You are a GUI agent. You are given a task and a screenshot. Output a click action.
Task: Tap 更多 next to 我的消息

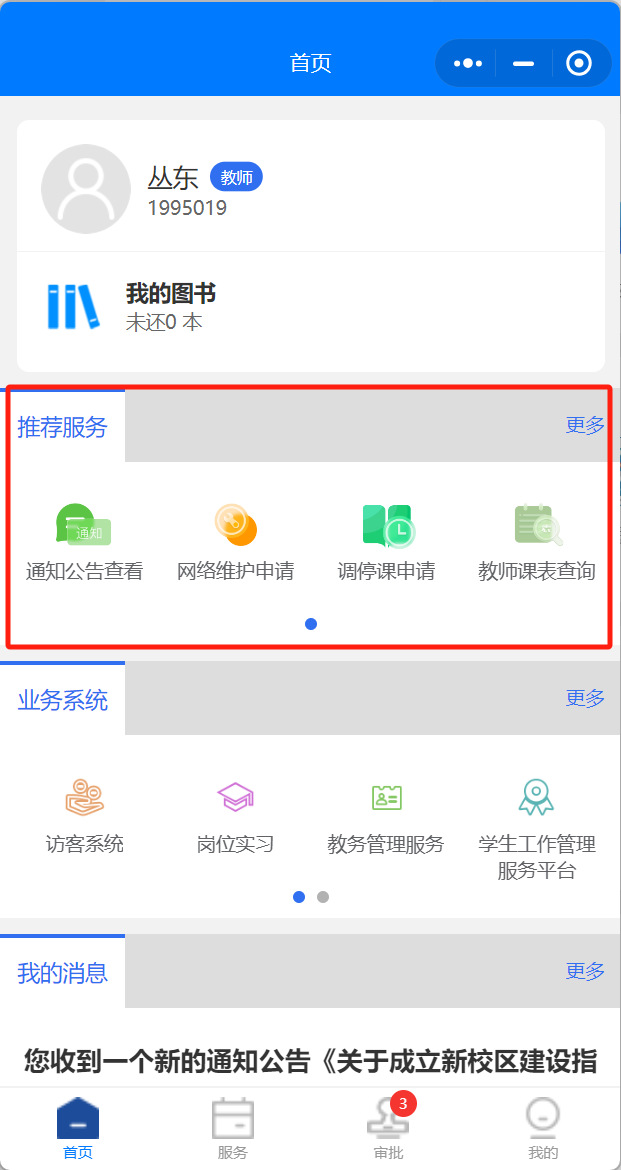click(x=585, y=972)
